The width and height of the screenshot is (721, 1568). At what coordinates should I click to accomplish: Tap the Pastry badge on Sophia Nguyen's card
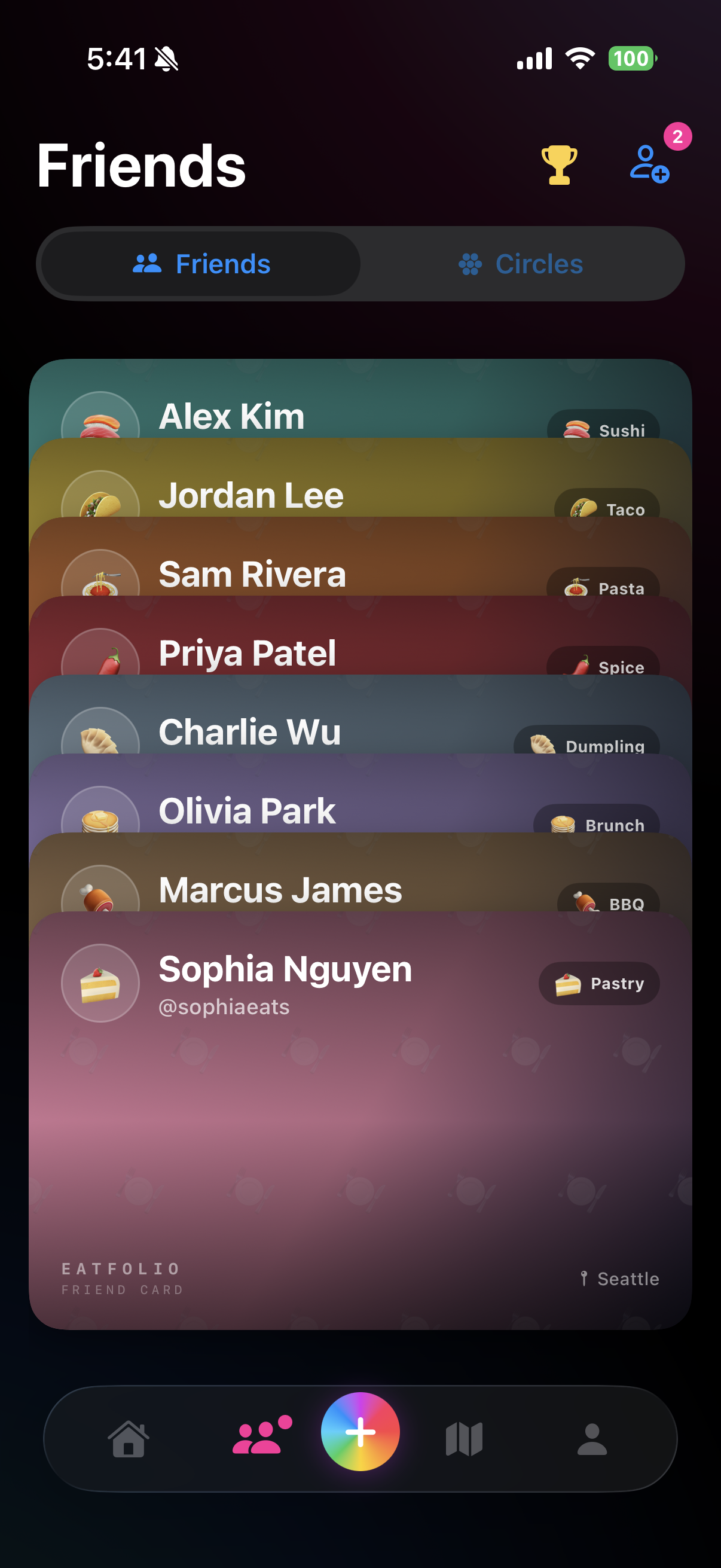[x=599, y=983]
